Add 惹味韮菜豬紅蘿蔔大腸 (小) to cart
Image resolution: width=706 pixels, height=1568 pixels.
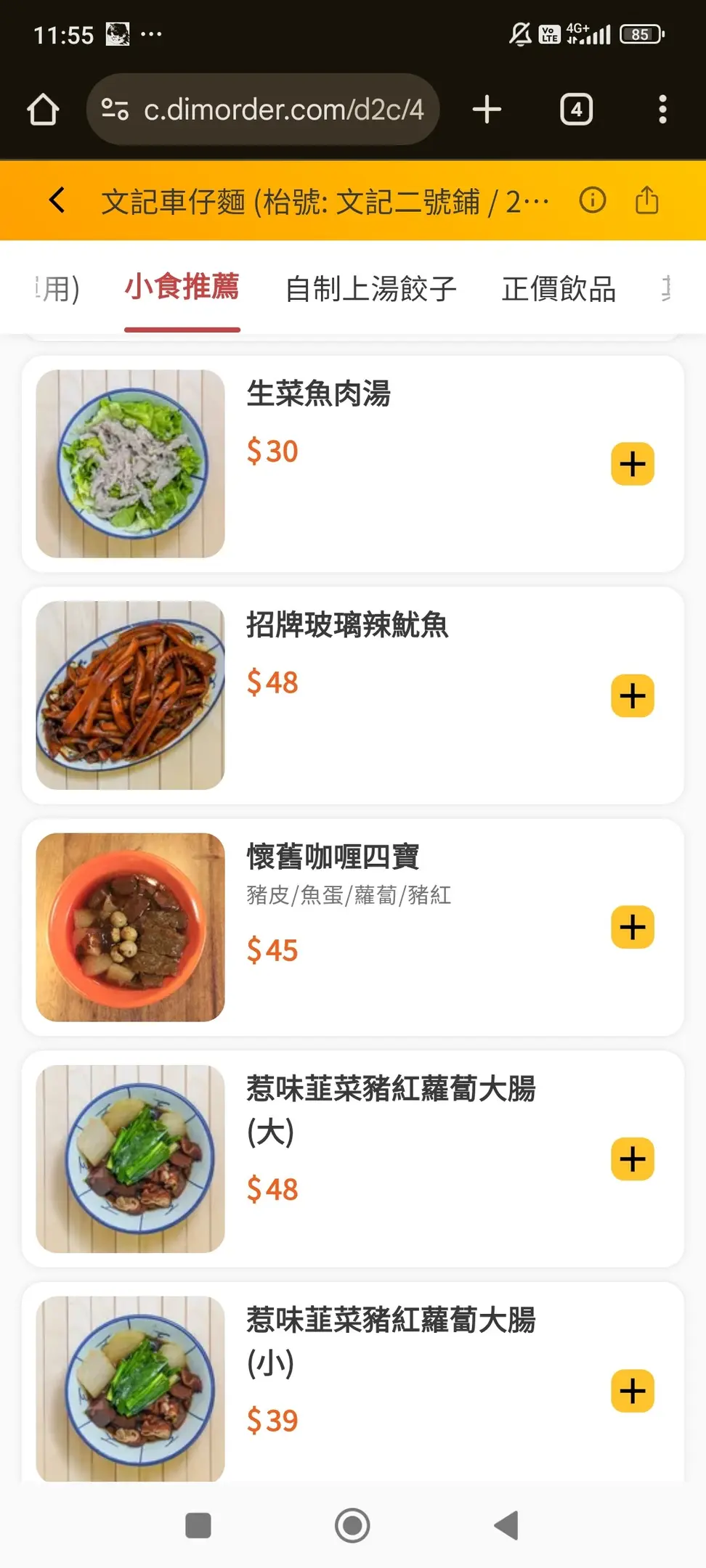click(x=632, y=1391)
